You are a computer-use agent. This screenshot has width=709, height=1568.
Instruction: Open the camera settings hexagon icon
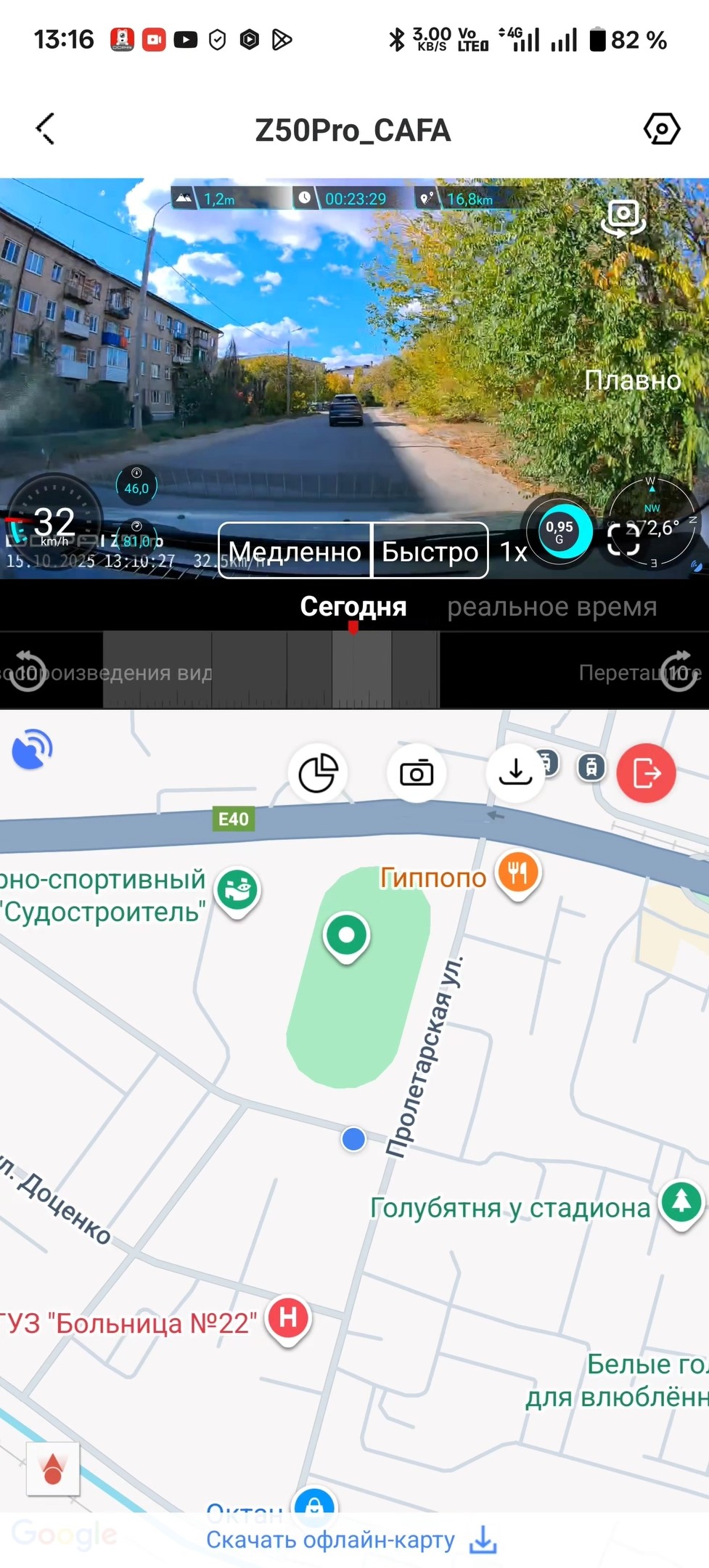pos(661,130)
